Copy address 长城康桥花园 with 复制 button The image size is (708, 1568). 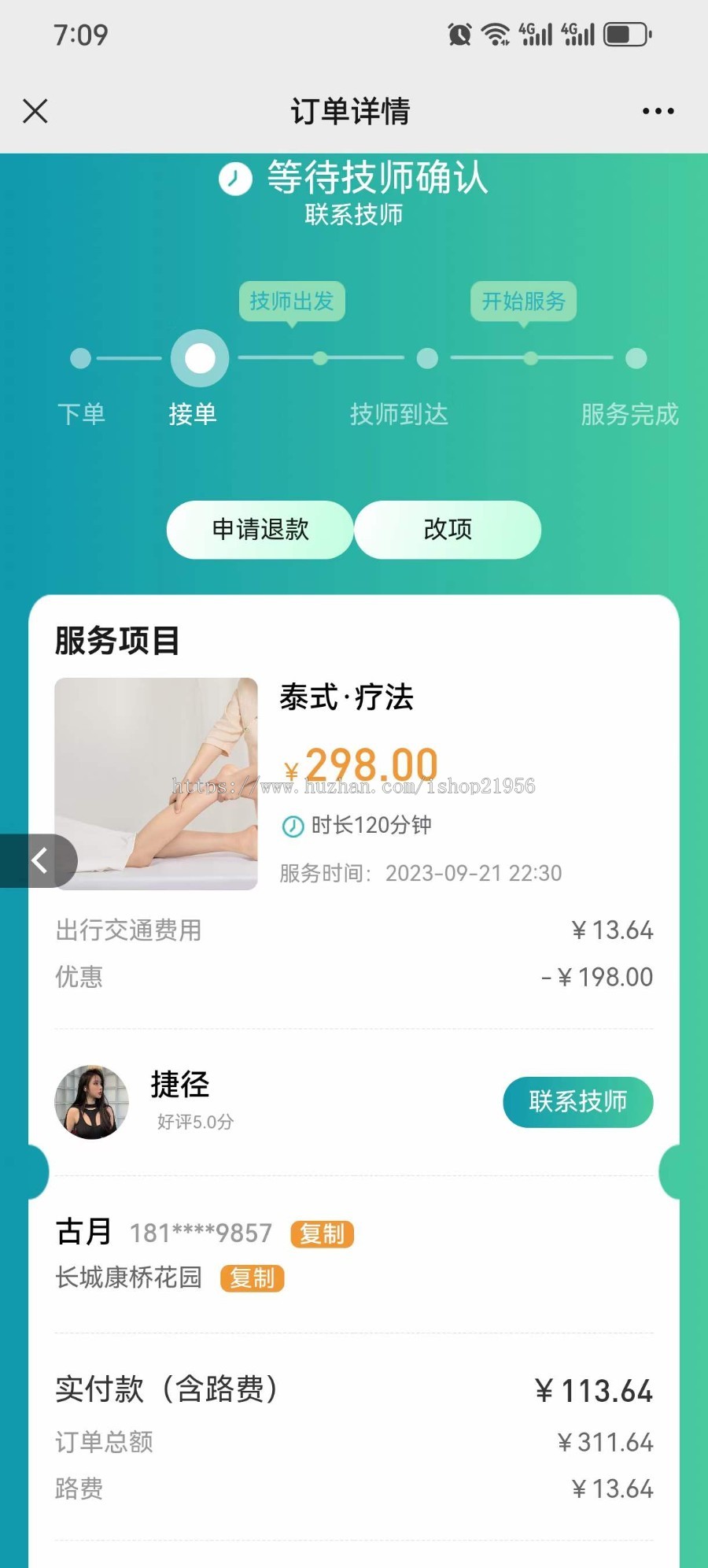pyautogui.click(x=253, y=1278)
